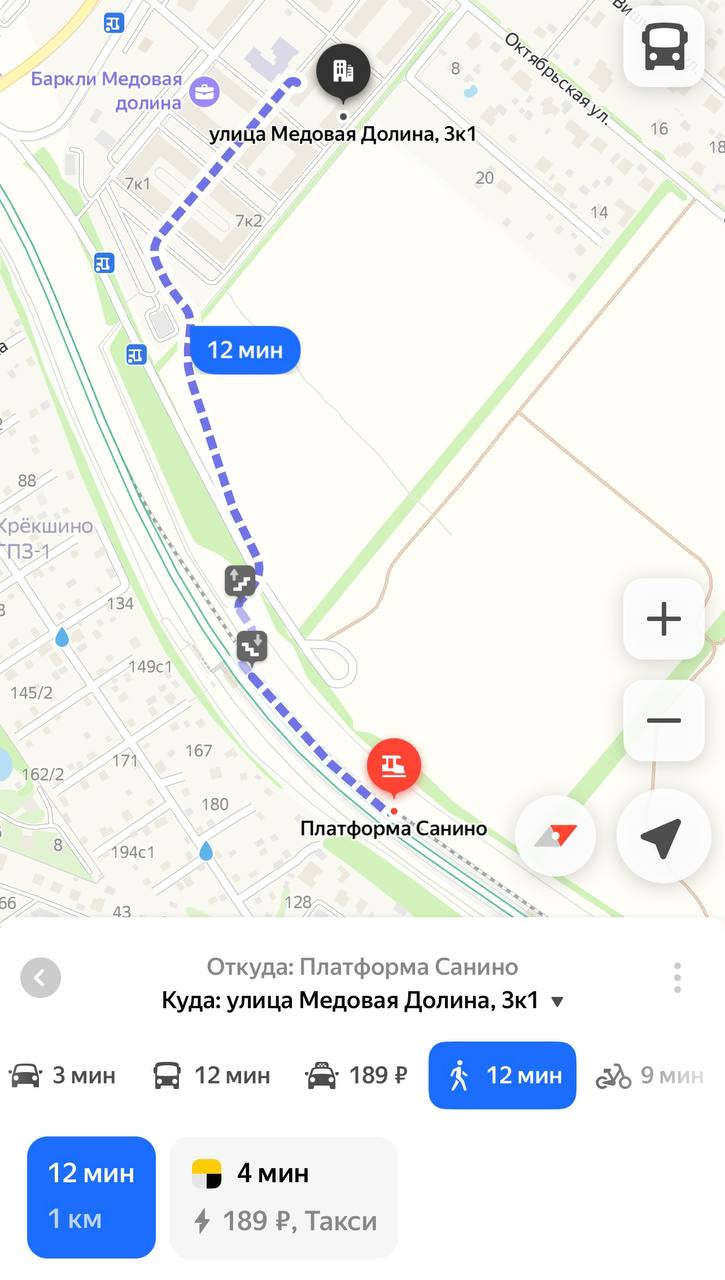Go back from route view
This screenshot has height=1280, width=725.
(40, 978)
